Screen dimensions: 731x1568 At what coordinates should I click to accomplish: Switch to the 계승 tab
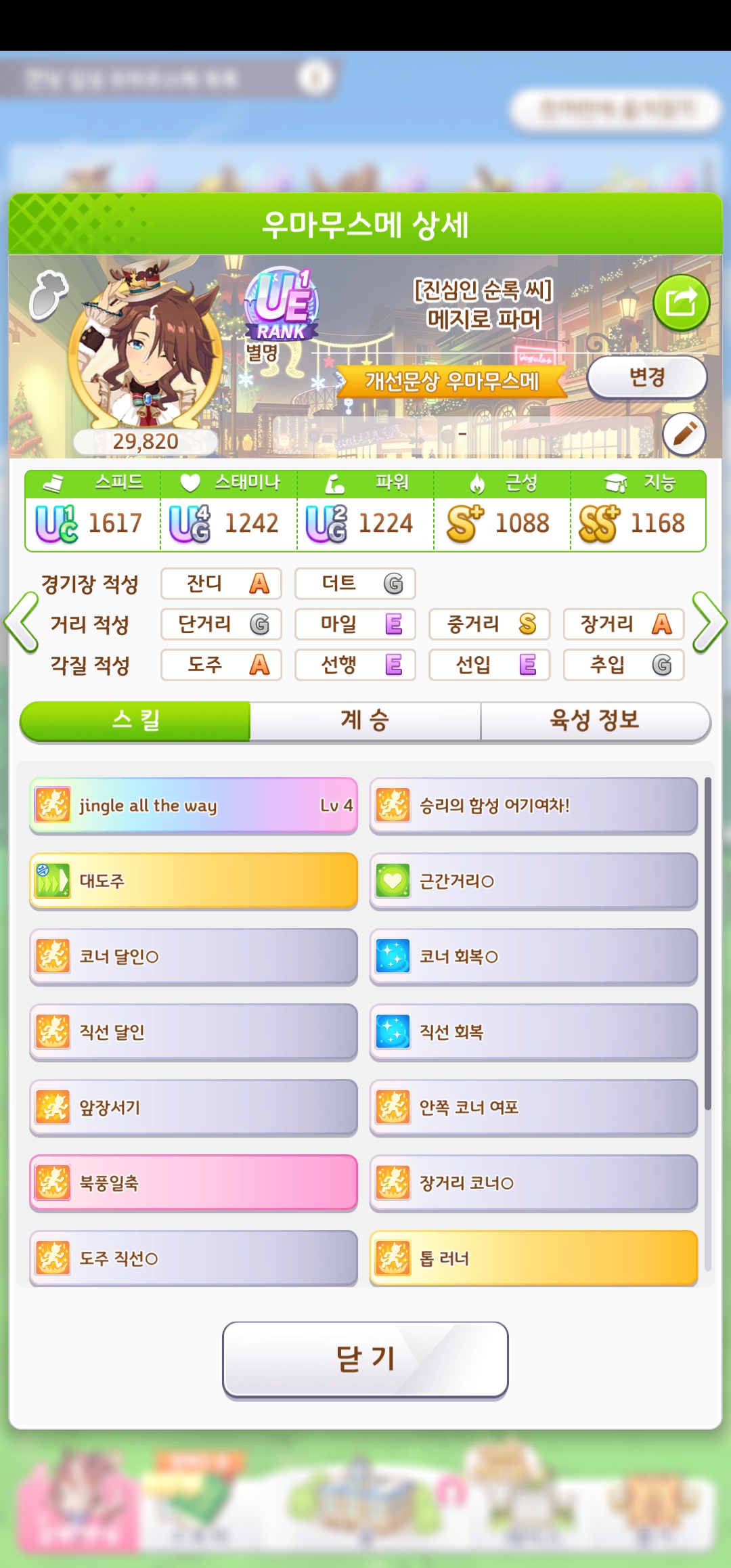coord(365,721)
